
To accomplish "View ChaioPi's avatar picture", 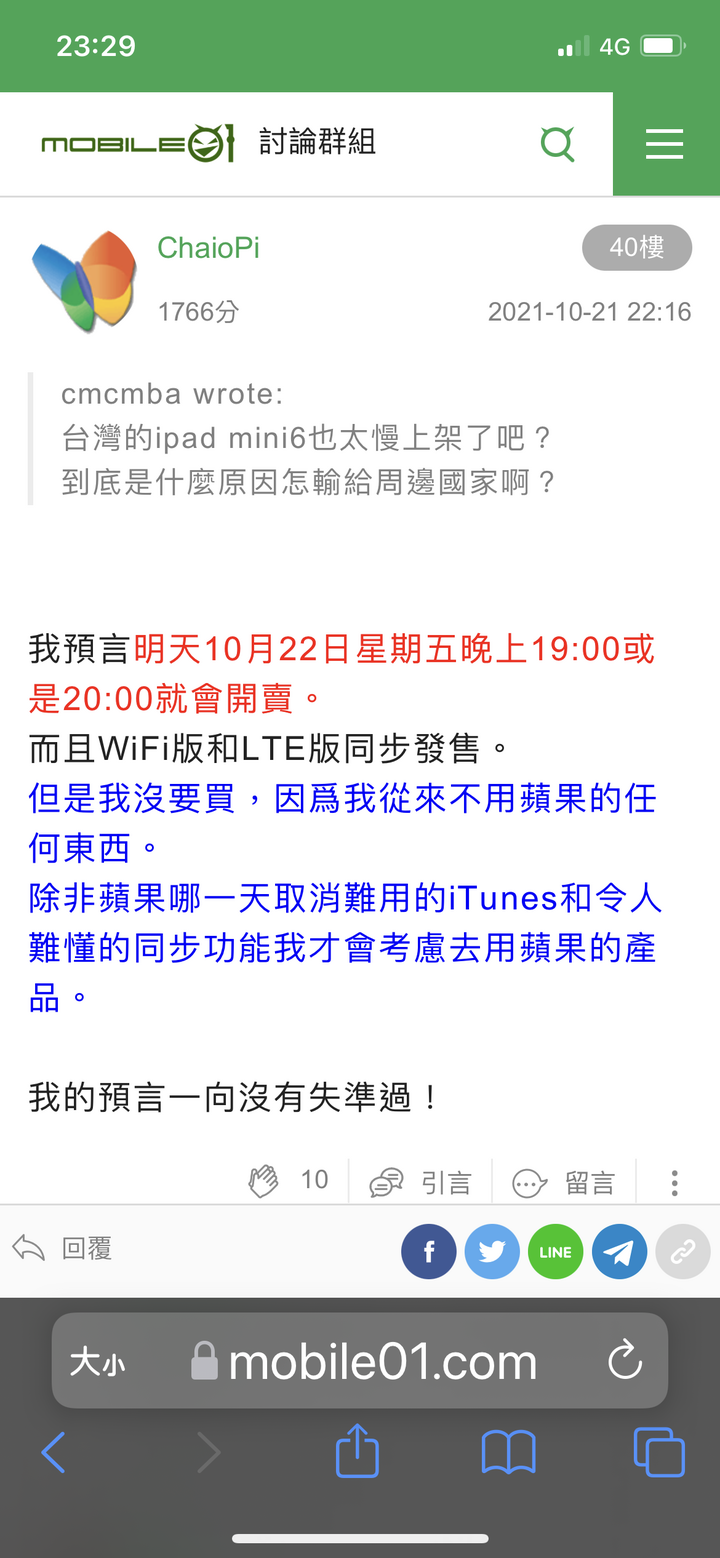I will [84, 281].
